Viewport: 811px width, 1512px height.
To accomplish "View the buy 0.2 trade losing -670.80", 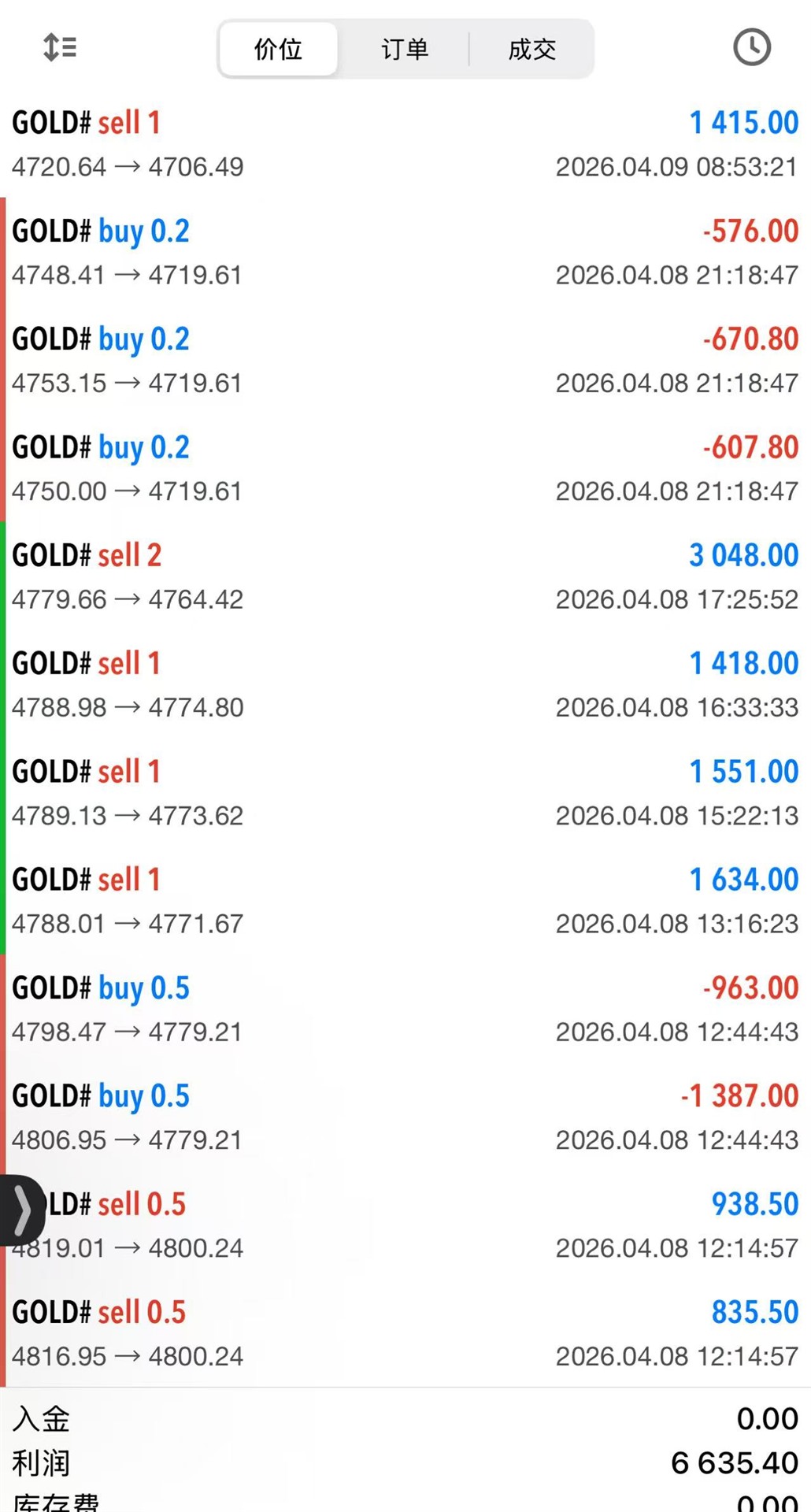I will [405, 360].
